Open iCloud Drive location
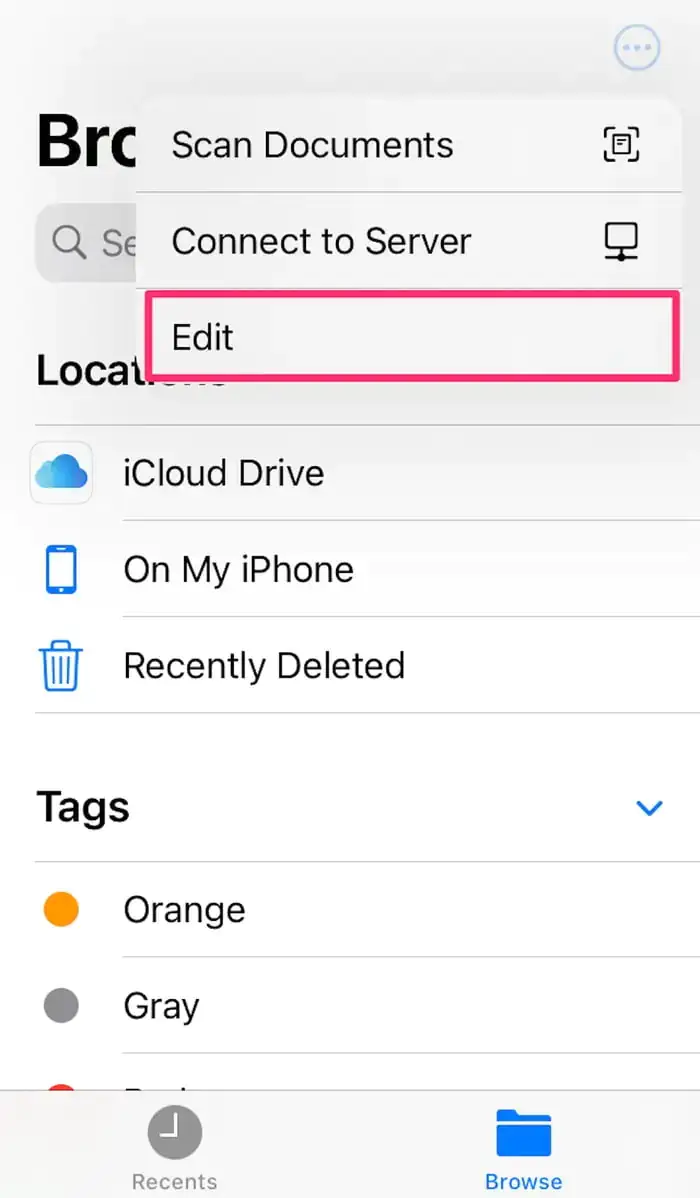Screen dimensions: 700x1198 click(x=223, y=473)
